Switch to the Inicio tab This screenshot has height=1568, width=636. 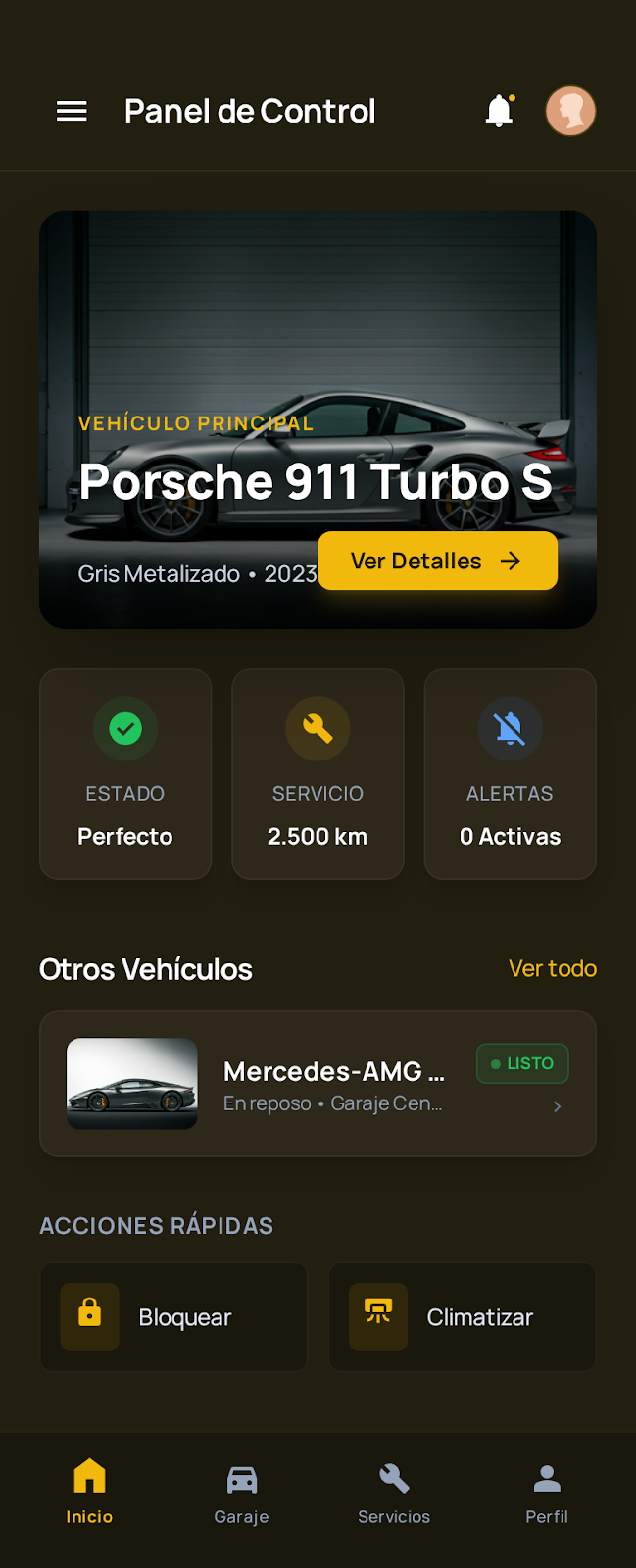coord(89,1492)
